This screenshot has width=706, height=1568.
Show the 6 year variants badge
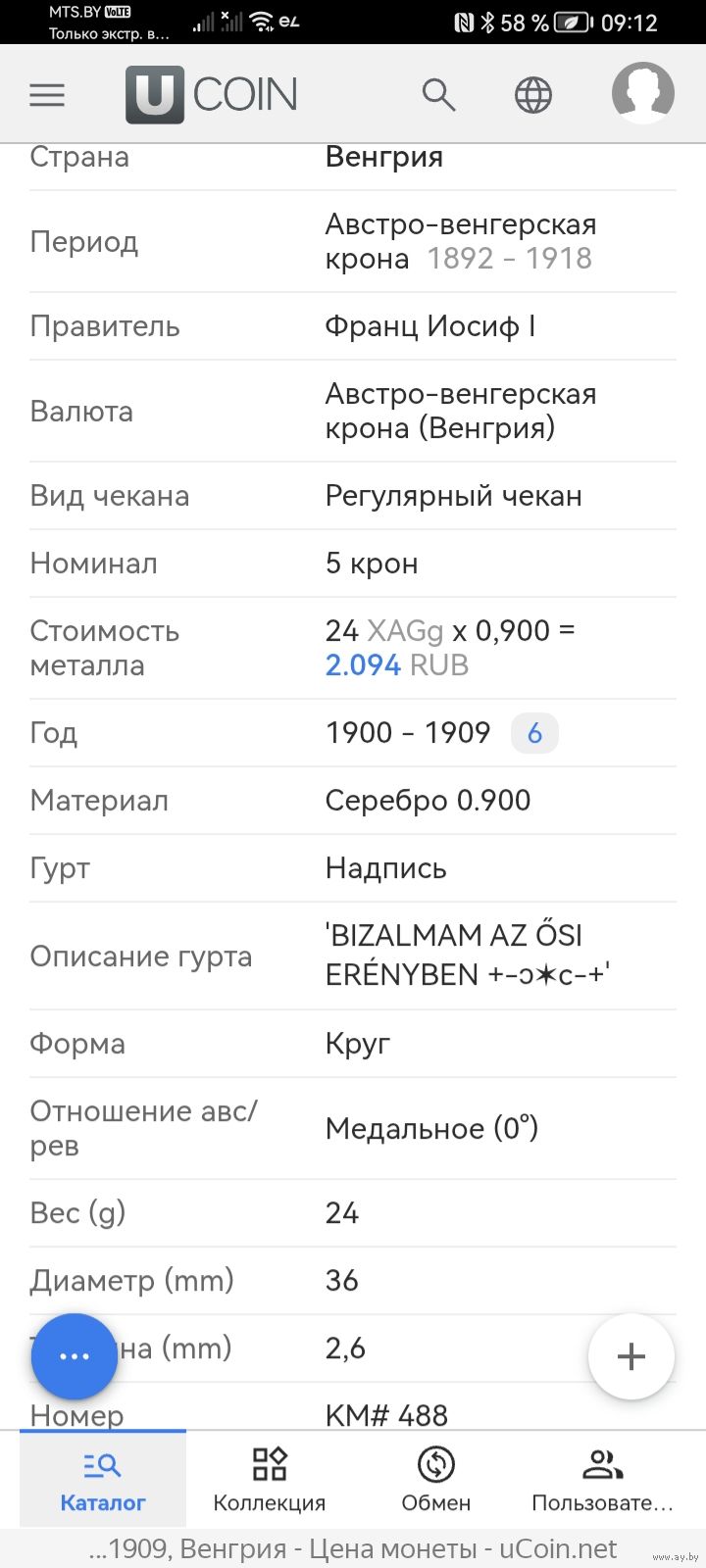click(x=534, y=733)
